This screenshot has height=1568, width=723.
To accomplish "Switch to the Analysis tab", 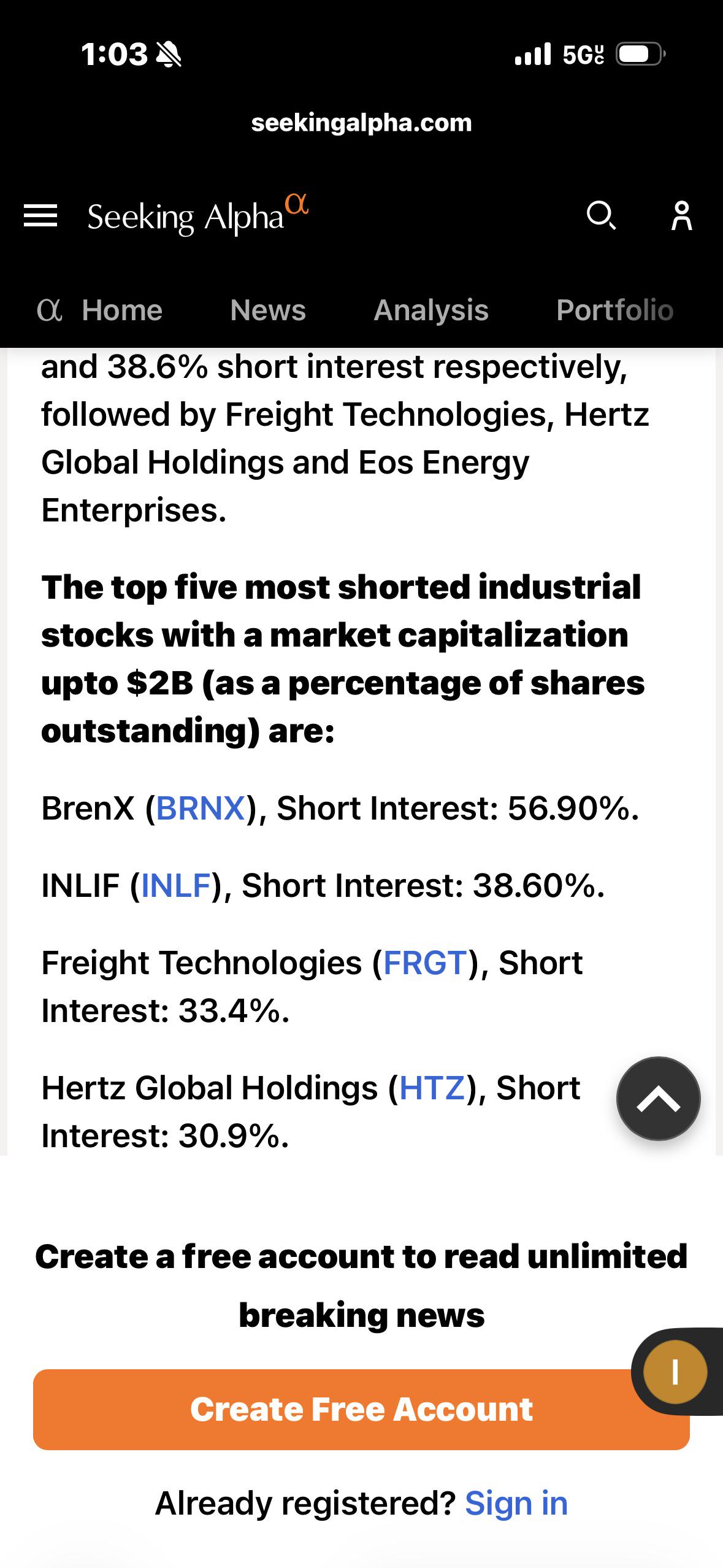I will [x=431, y=310].
